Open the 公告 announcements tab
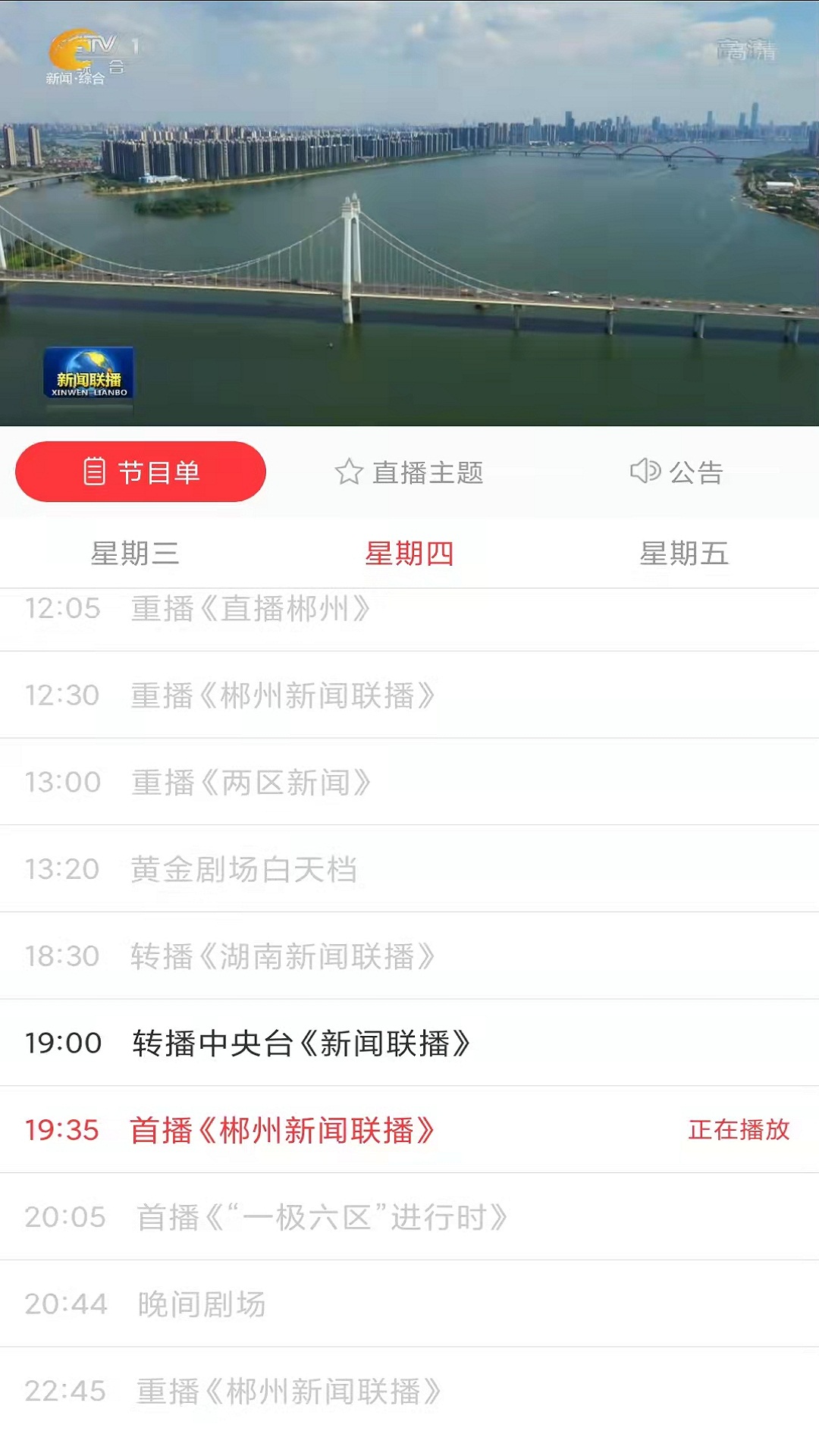The image size is (819, 1456). pos(676,472)
